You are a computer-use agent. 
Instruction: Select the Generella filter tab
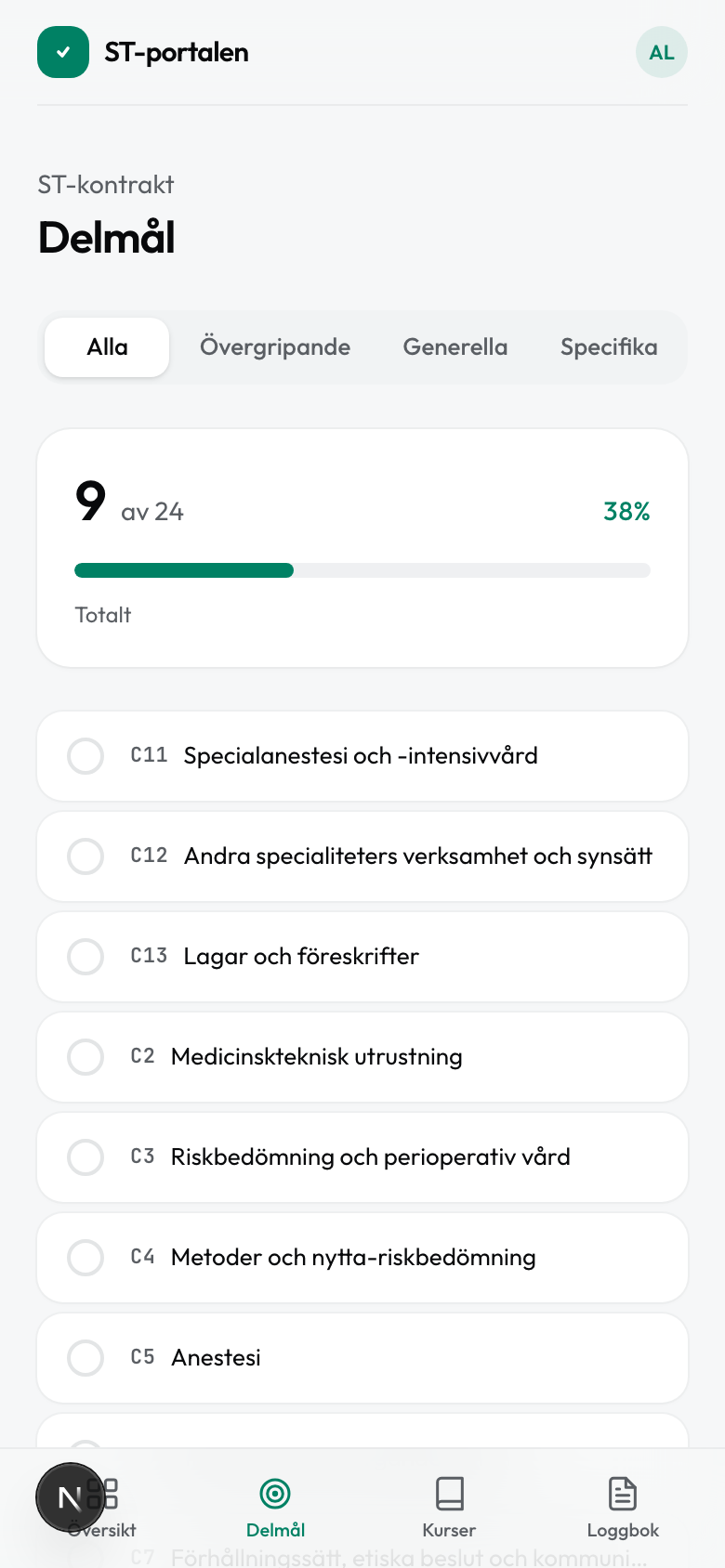coord(455,346)
